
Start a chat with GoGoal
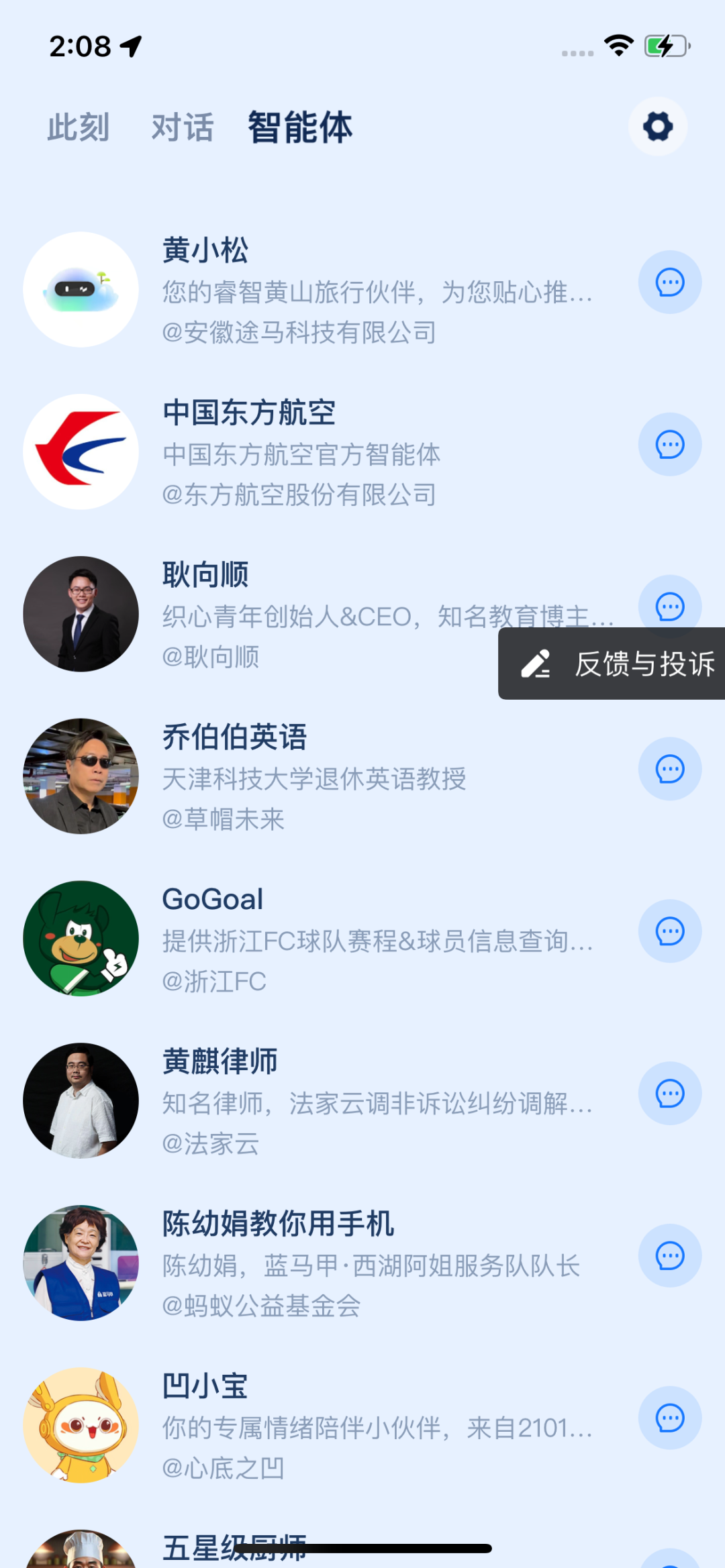(669, 932)
